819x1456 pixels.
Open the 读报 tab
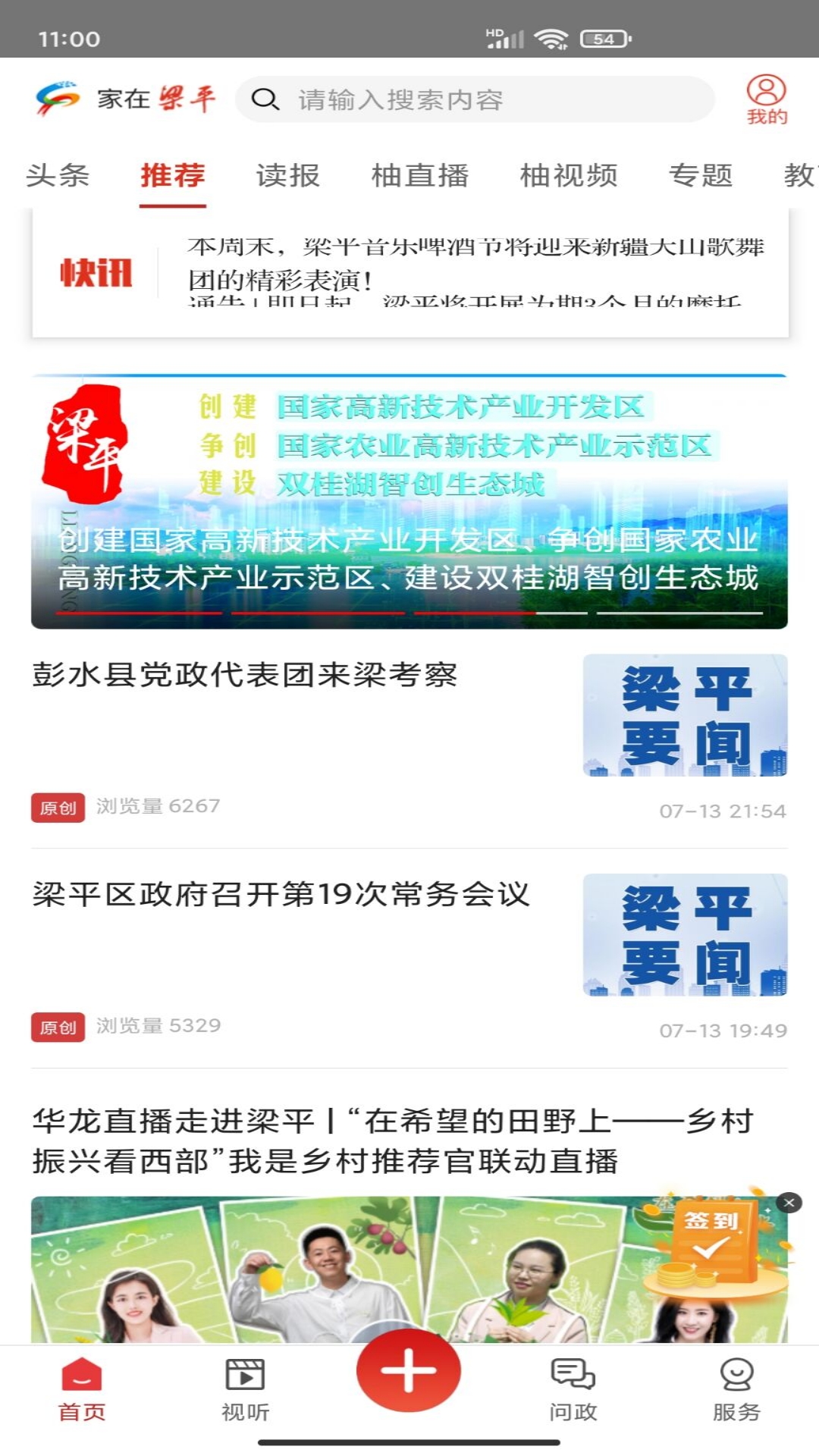click(287, 175)
